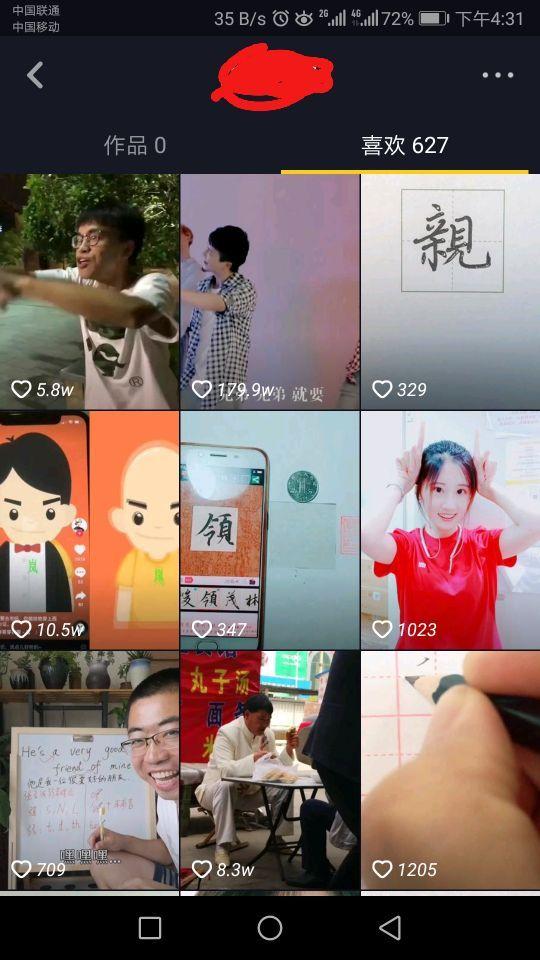
Task: Open recent apps with the square button
Action: 150,928
